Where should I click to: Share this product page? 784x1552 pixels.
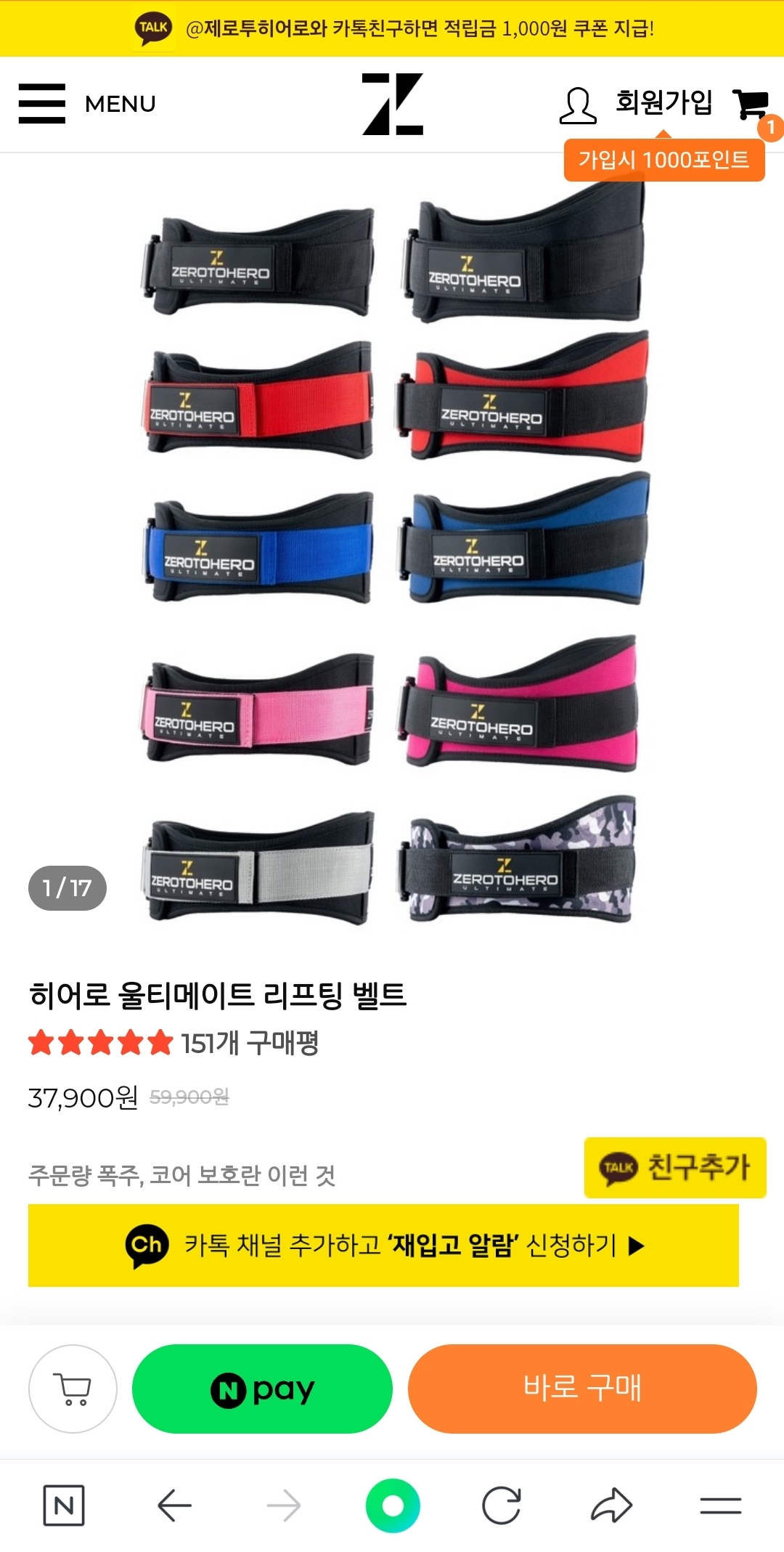point(611,1506)
